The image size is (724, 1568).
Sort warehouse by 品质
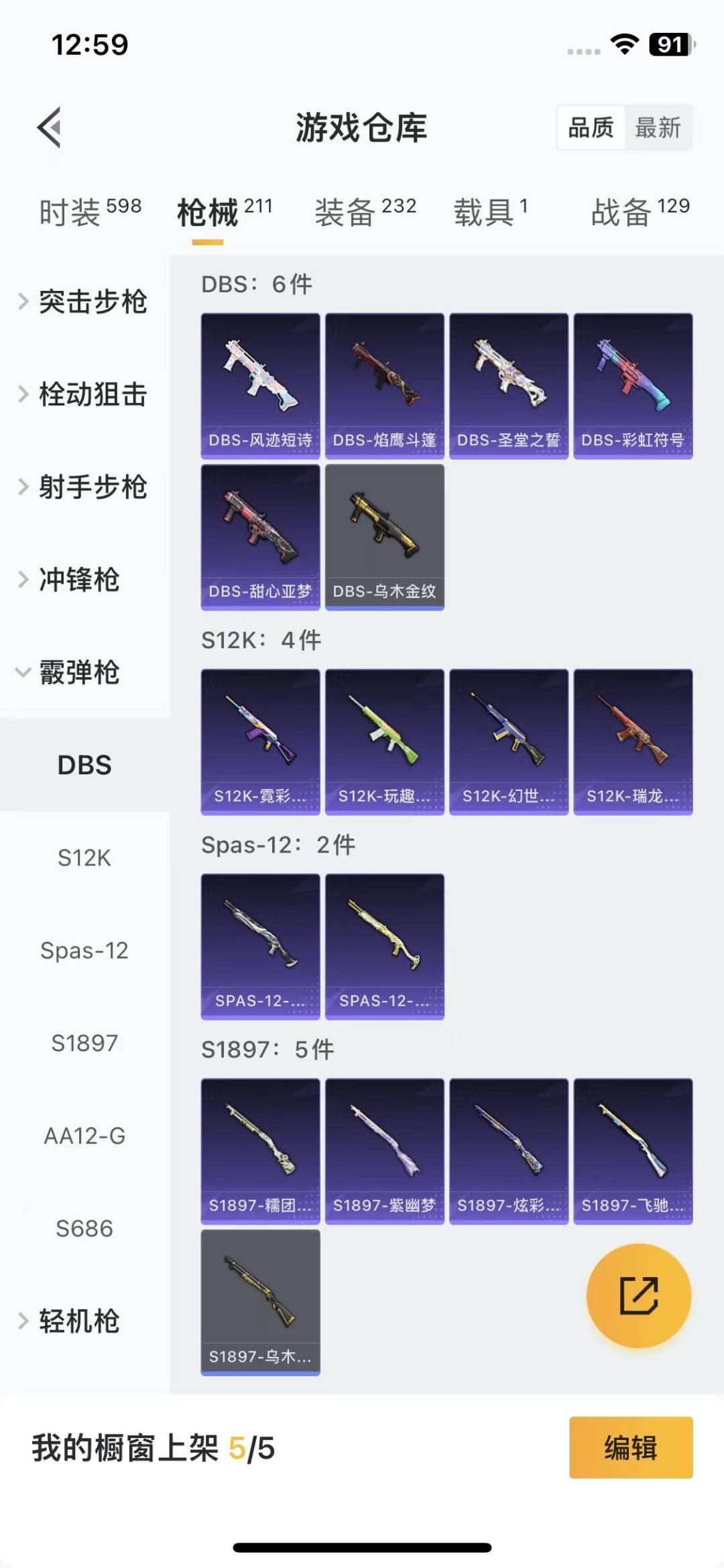(x=591, y=127)
